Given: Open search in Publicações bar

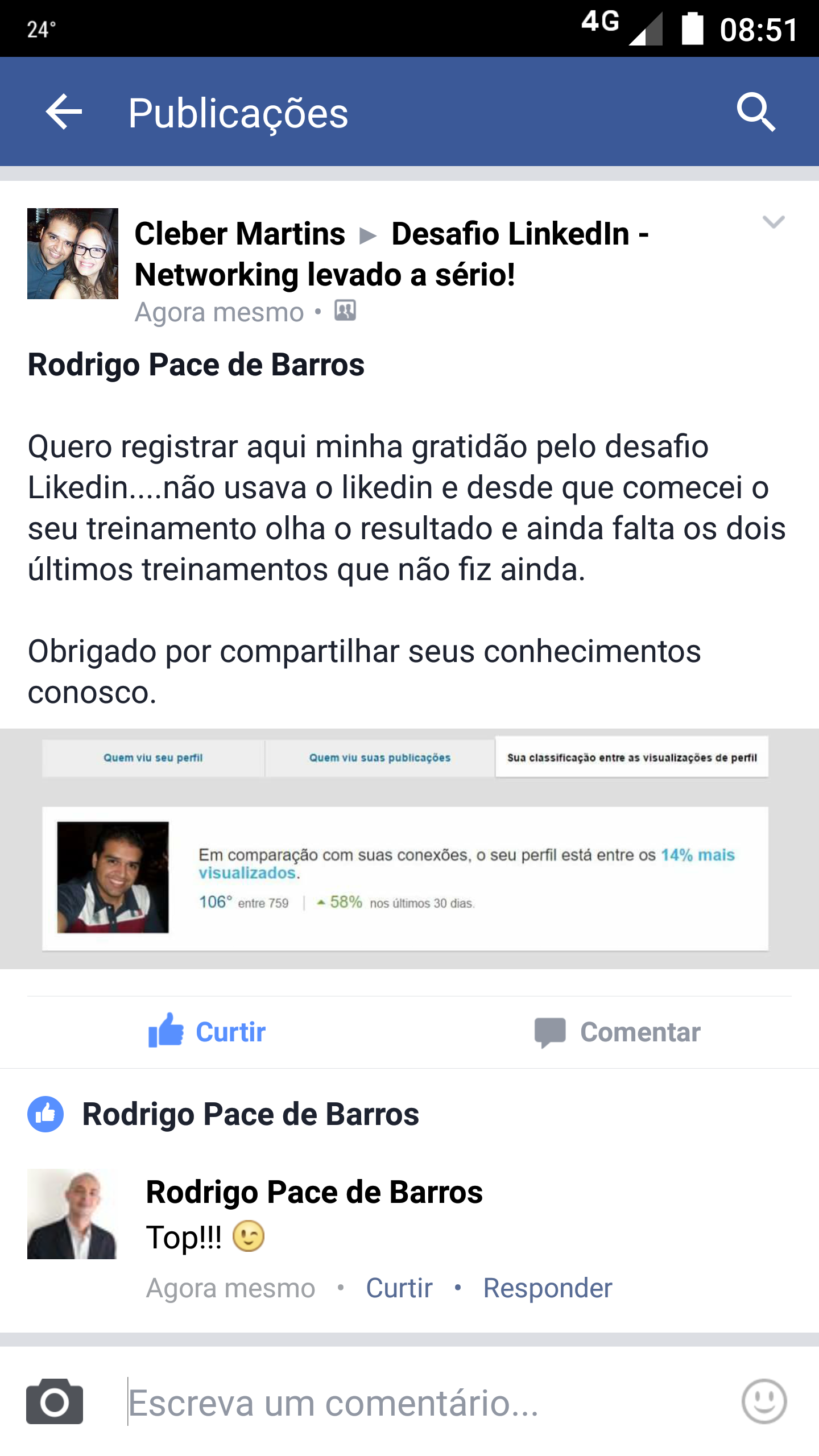Looking at the screenshot, I should [755, 112].
